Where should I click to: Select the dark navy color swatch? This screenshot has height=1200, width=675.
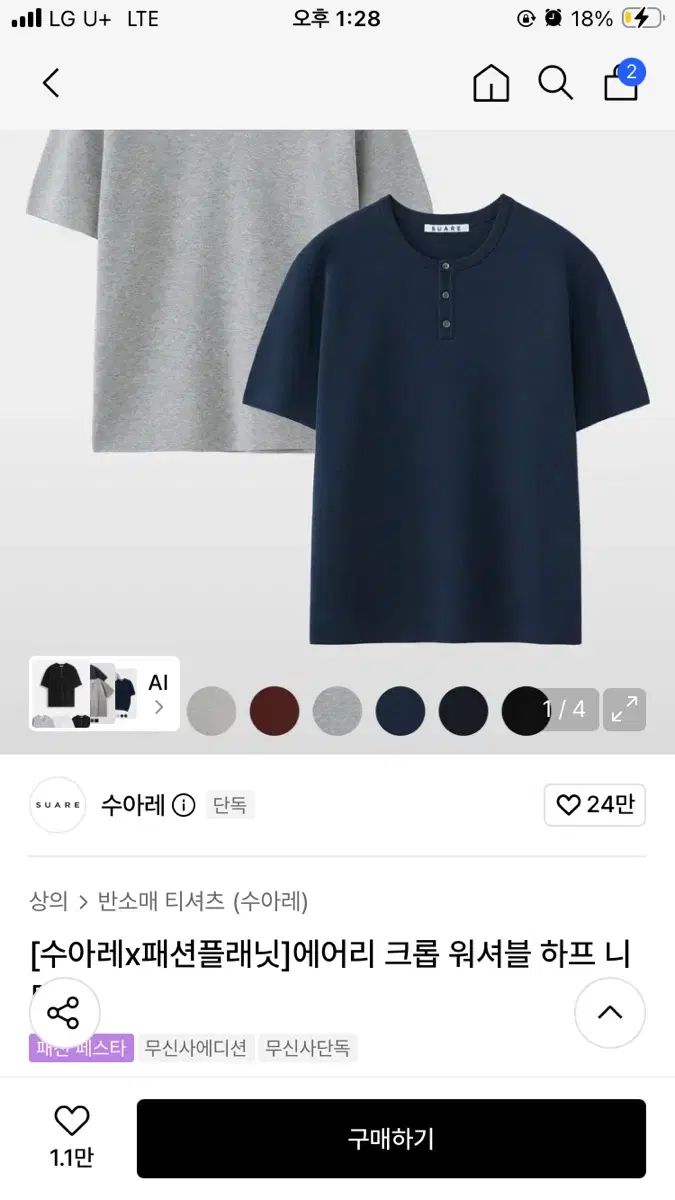[x=463, y=711]
